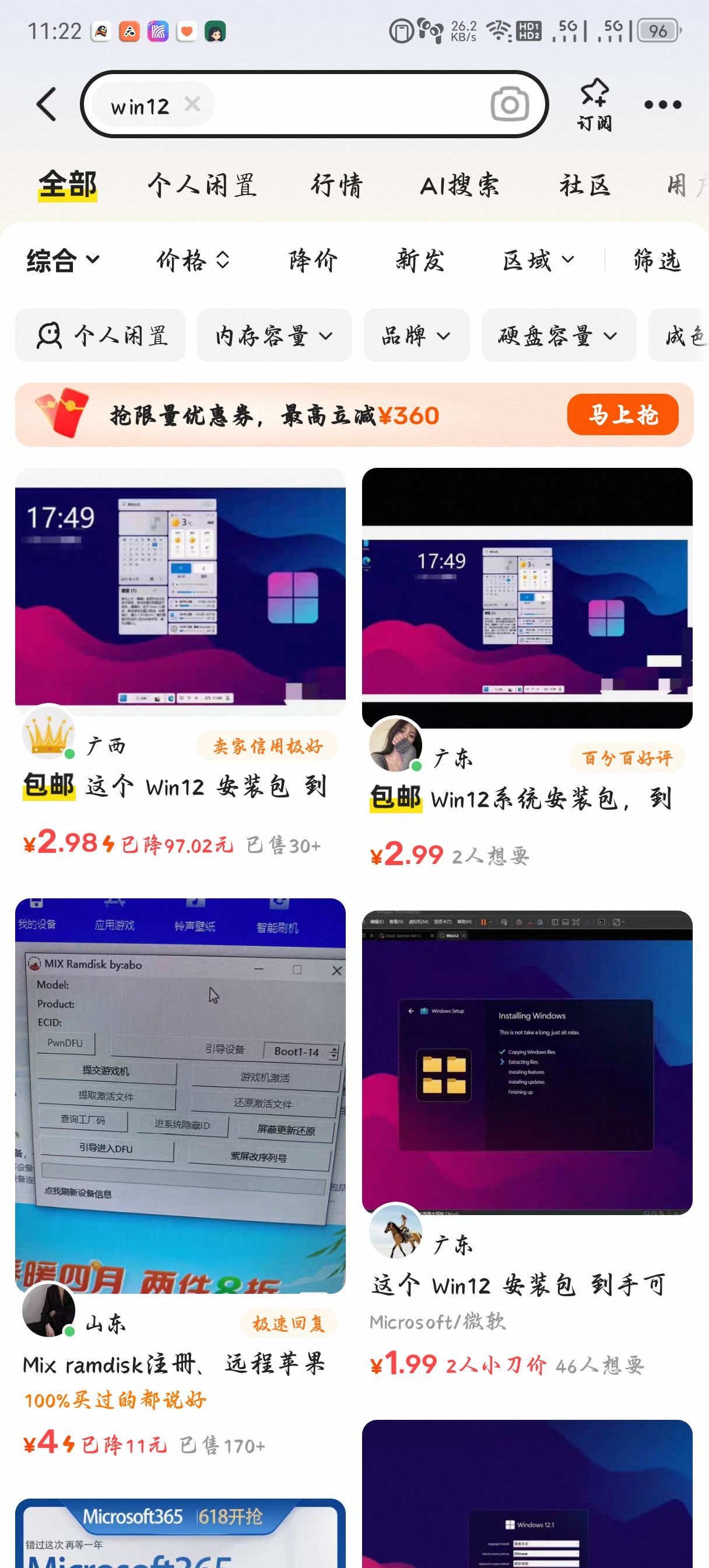This screenshot has width=709, height=1568.
Task: Expand the 区域 region dropdown
Action: tap(538, 261)
